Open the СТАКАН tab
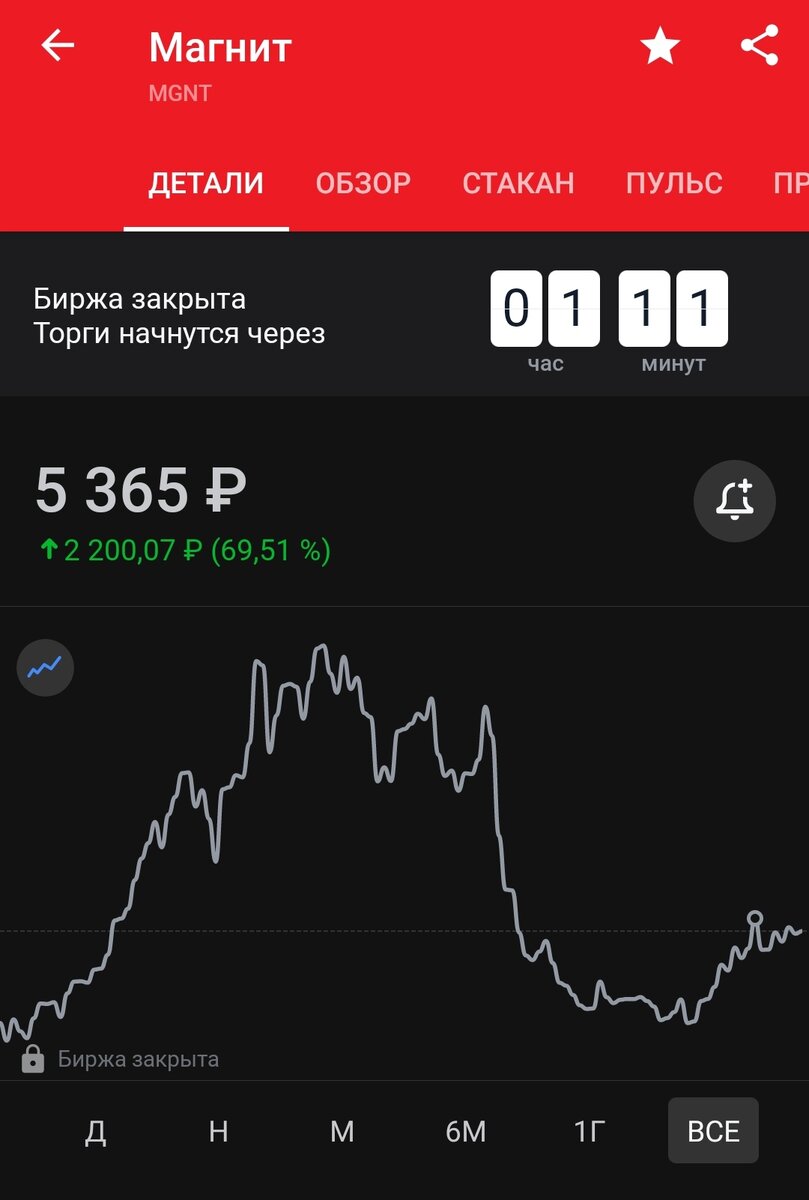 [x=518, y=183]
